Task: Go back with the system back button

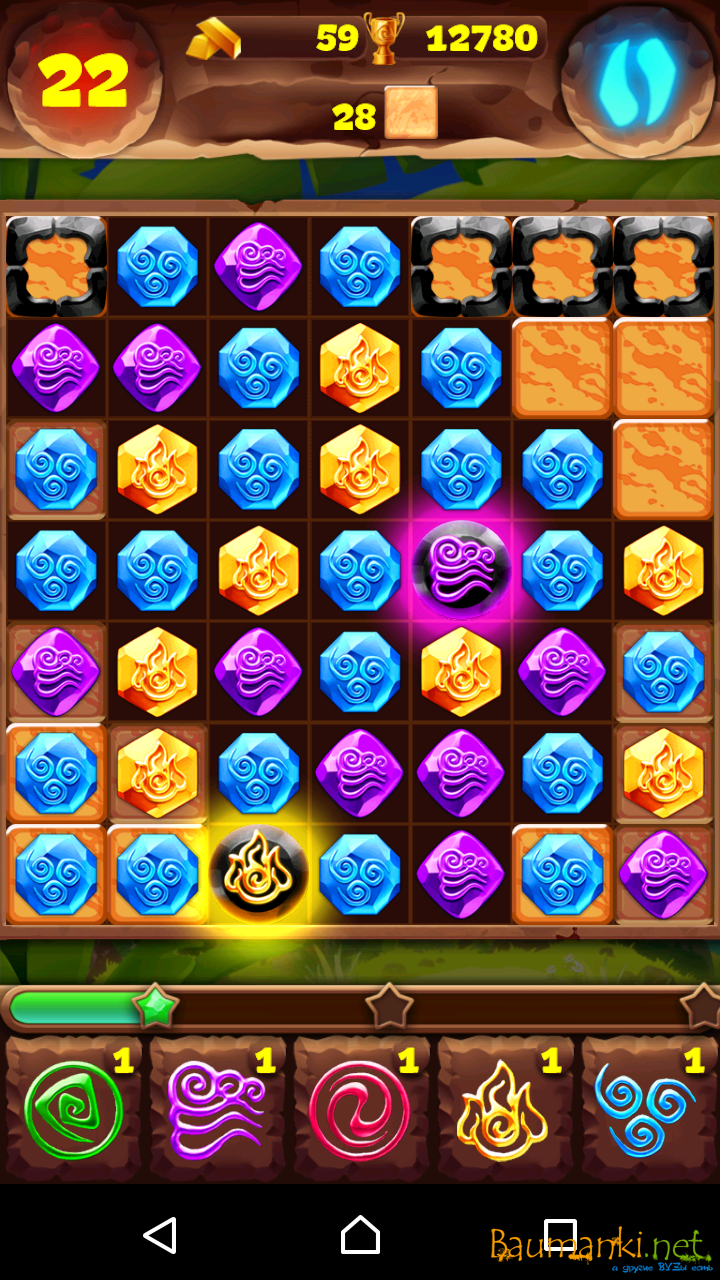Action: pyautogui.click(x=160, y=1236)
